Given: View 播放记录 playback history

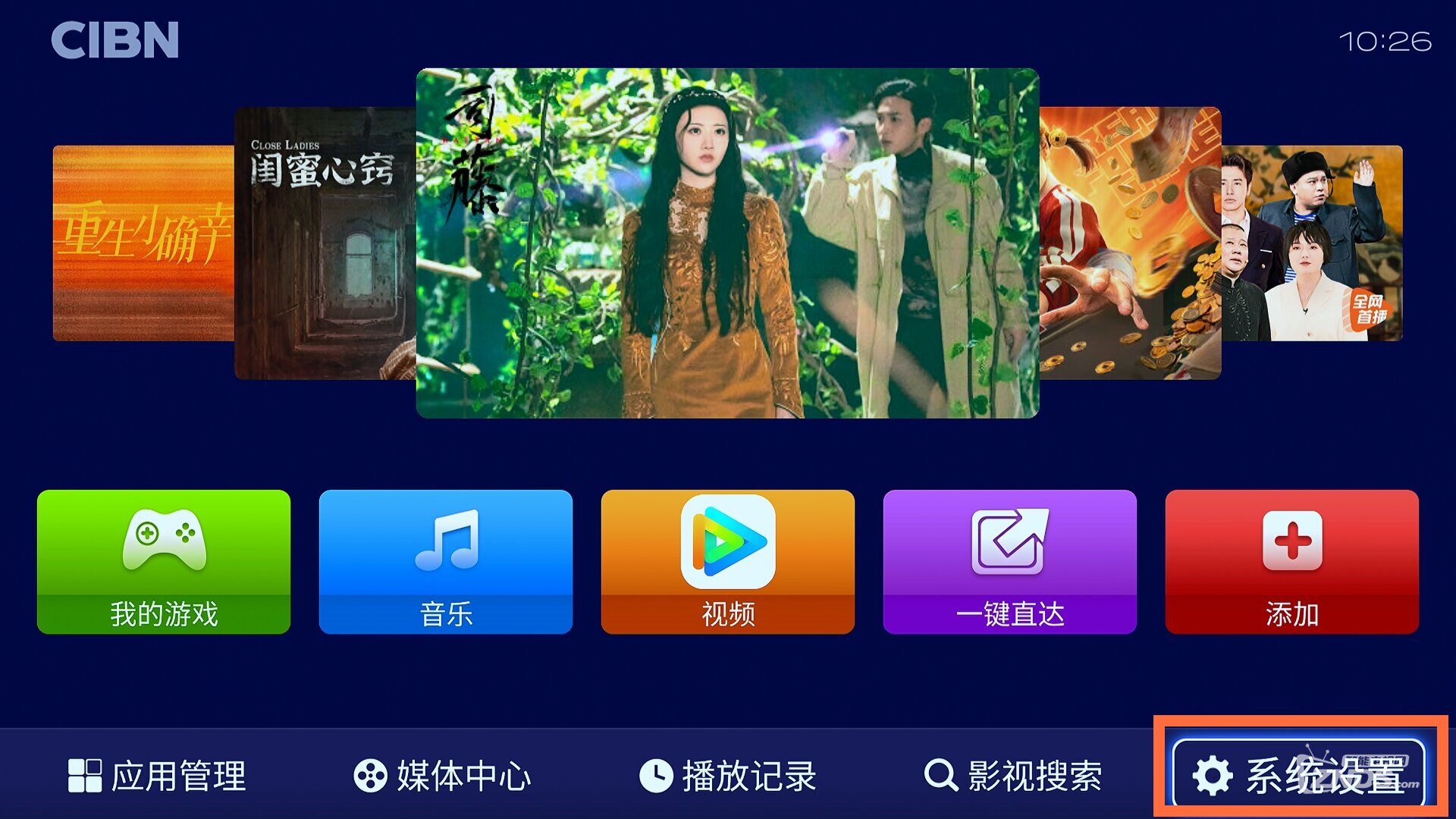Looking at the screenshot, I should pyautogui.click(x=728, y=776).
